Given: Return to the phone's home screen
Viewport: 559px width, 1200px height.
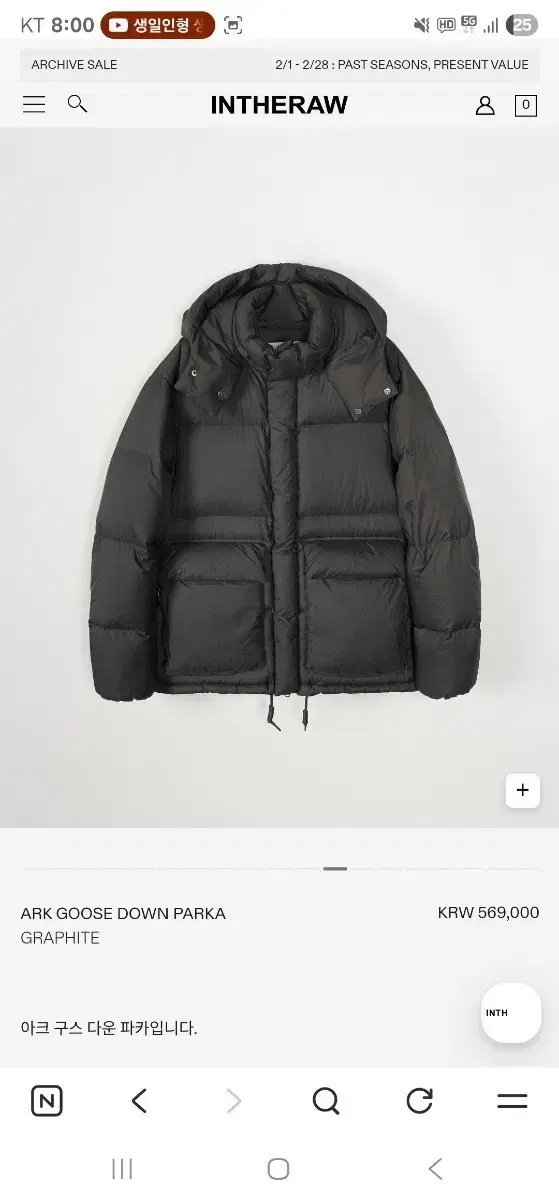Looking at the screenshot, I should click(279, 1168).
